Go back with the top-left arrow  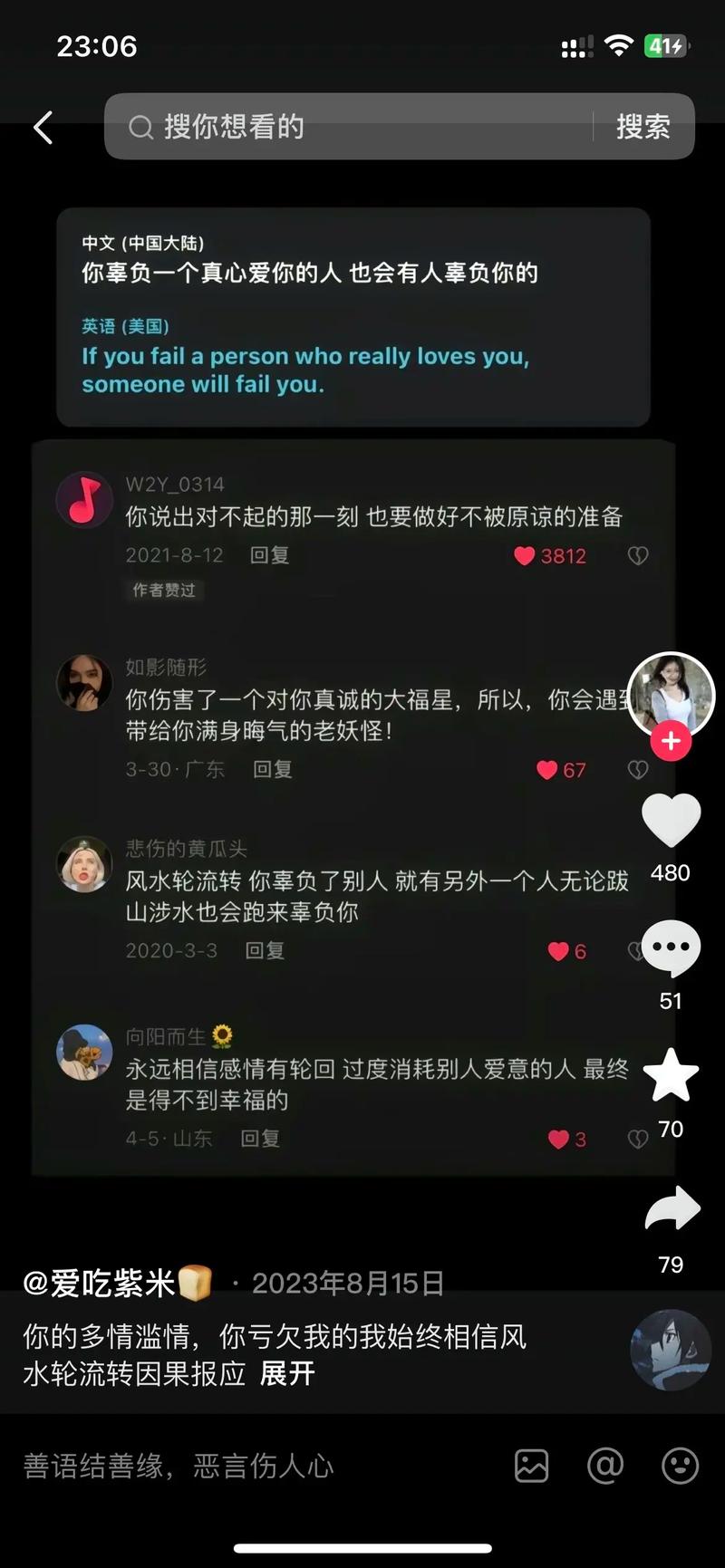click(x=43, y=128)
